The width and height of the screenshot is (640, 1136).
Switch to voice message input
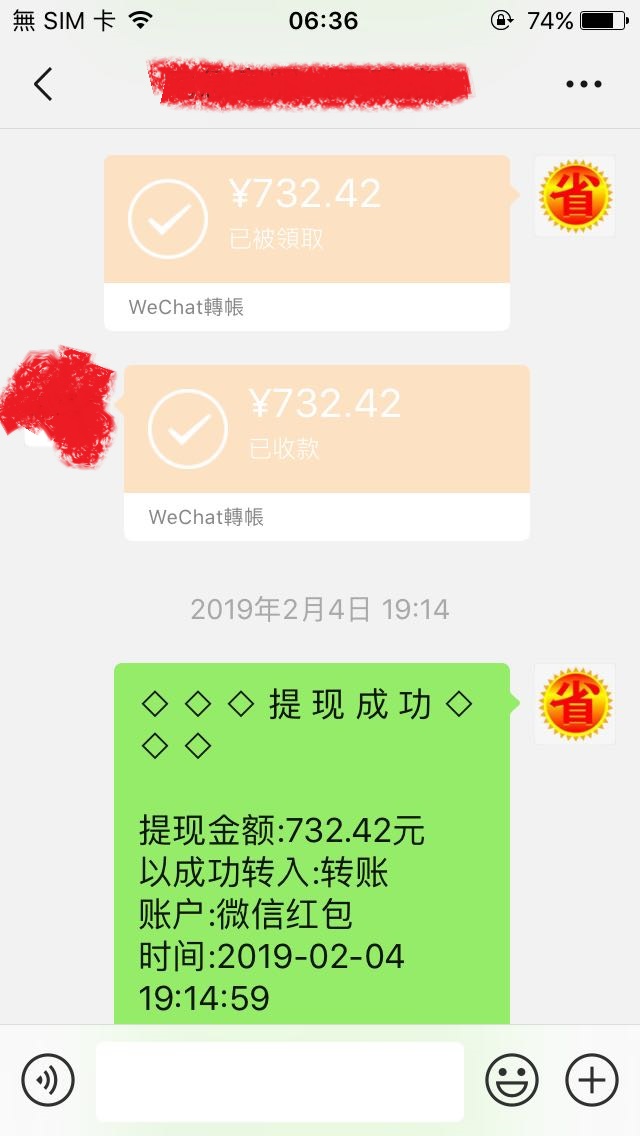[48, 1081]
